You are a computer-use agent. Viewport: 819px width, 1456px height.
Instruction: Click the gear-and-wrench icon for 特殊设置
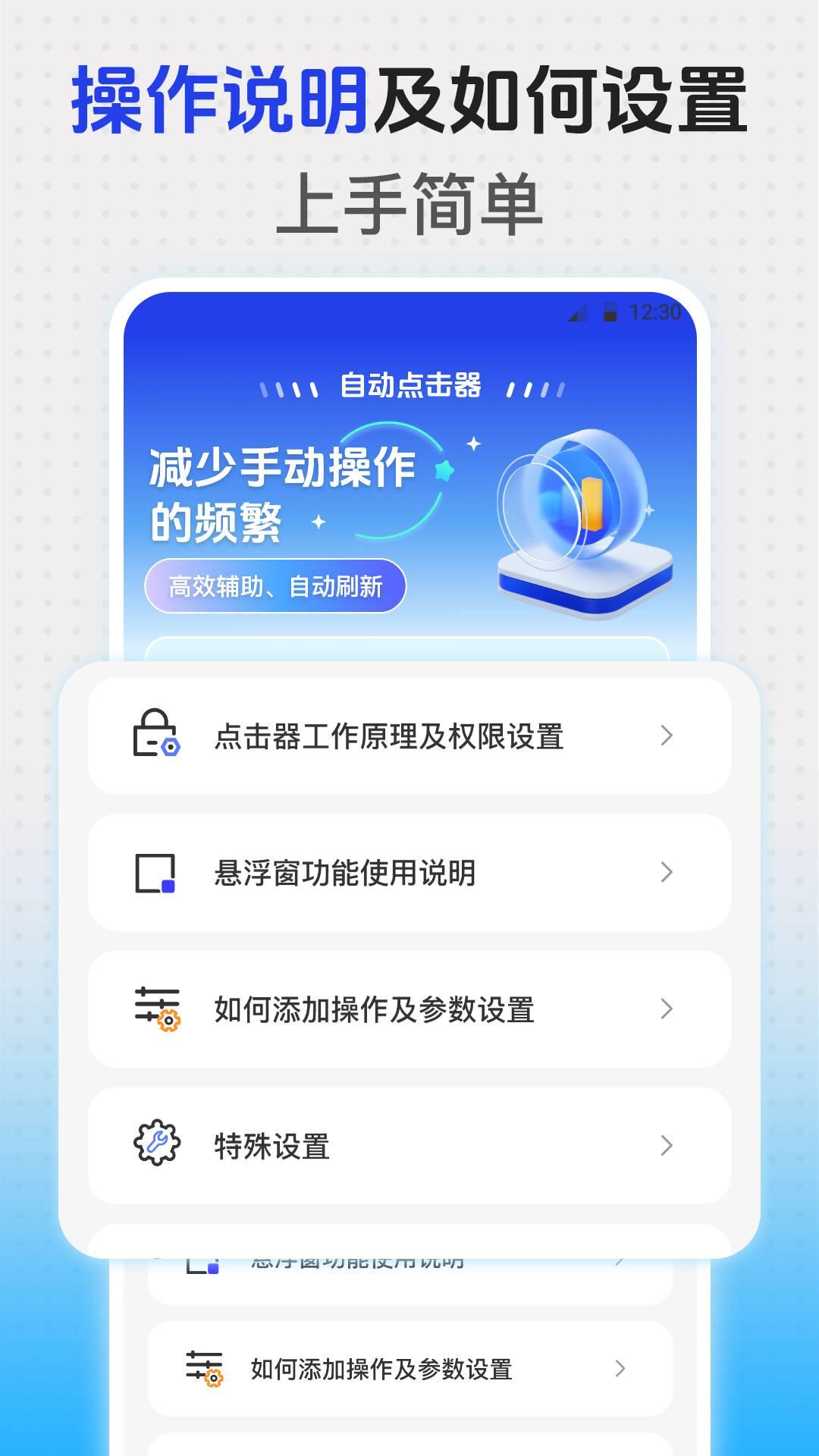(154, 1145)
